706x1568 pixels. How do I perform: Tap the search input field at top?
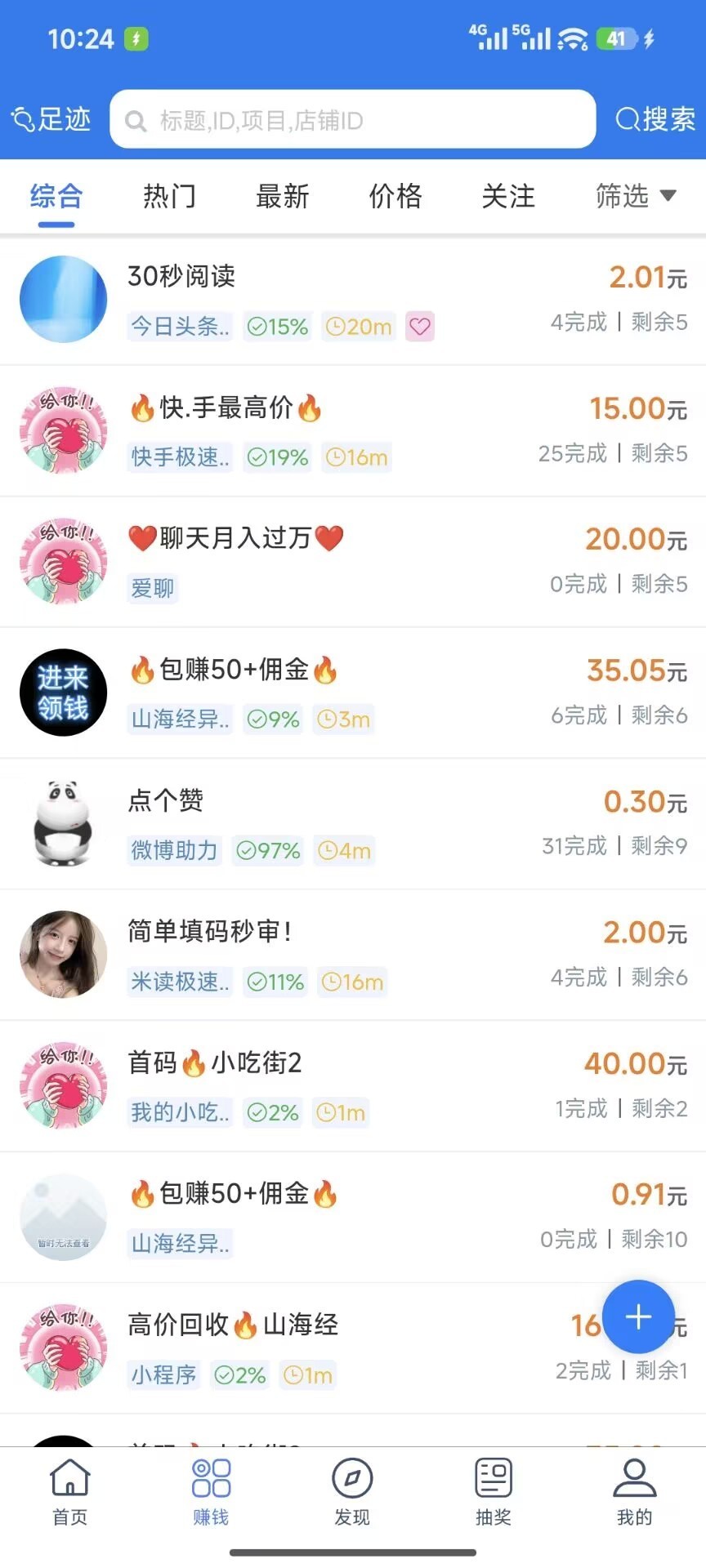pos(353,119)
